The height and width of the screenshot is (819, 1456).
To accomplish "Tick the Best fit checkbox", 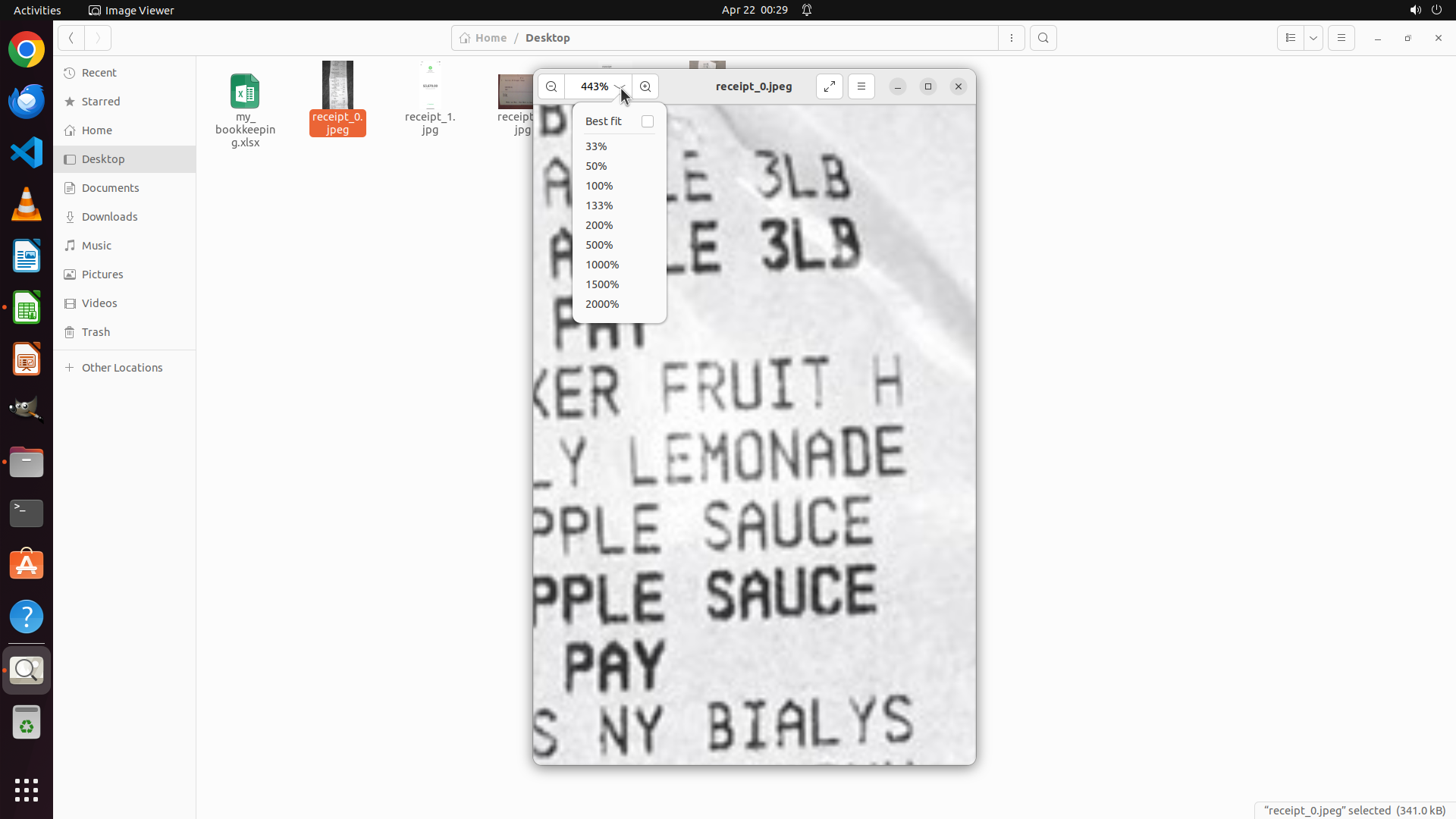I will tap(647, 121).
